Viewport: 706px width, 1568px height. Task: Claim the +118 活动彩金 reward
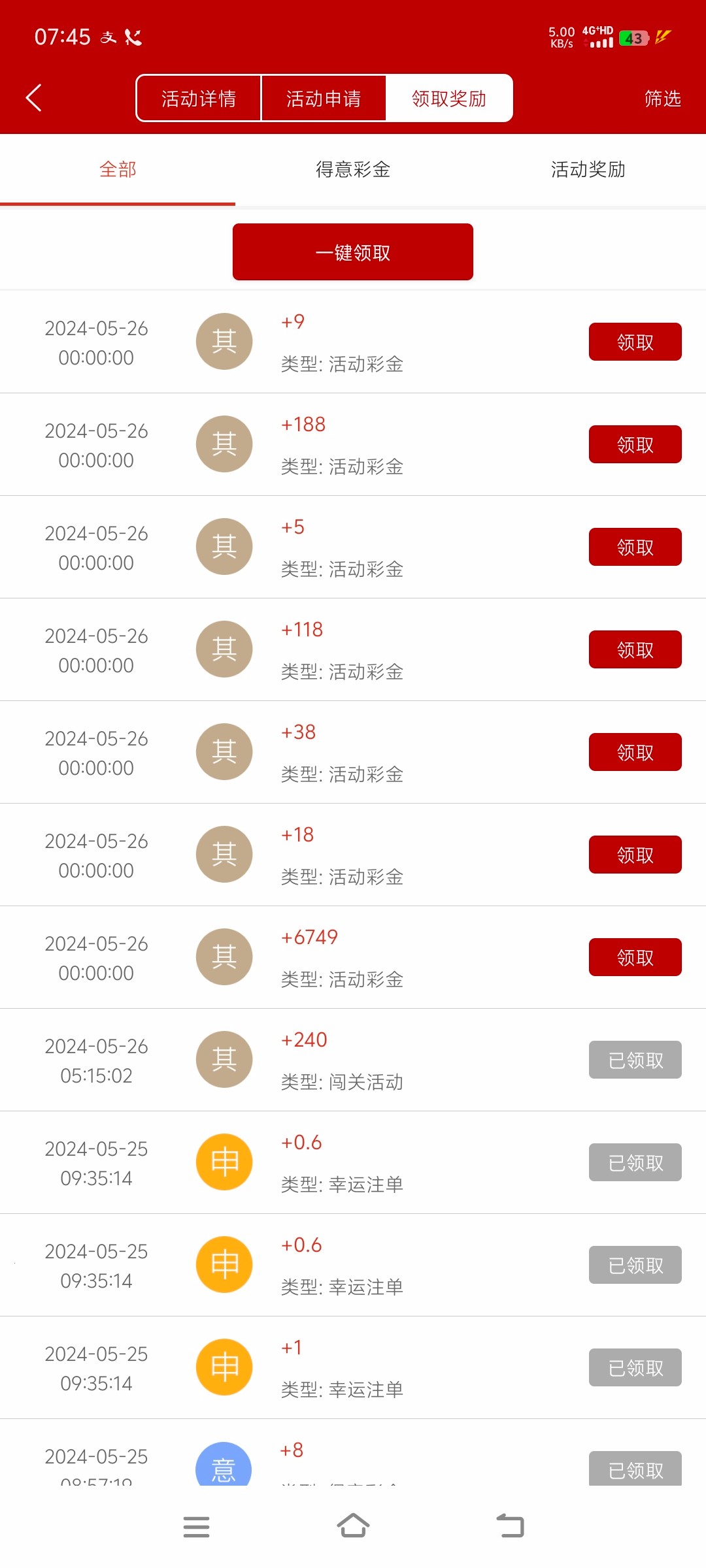(x=635, y=649)
